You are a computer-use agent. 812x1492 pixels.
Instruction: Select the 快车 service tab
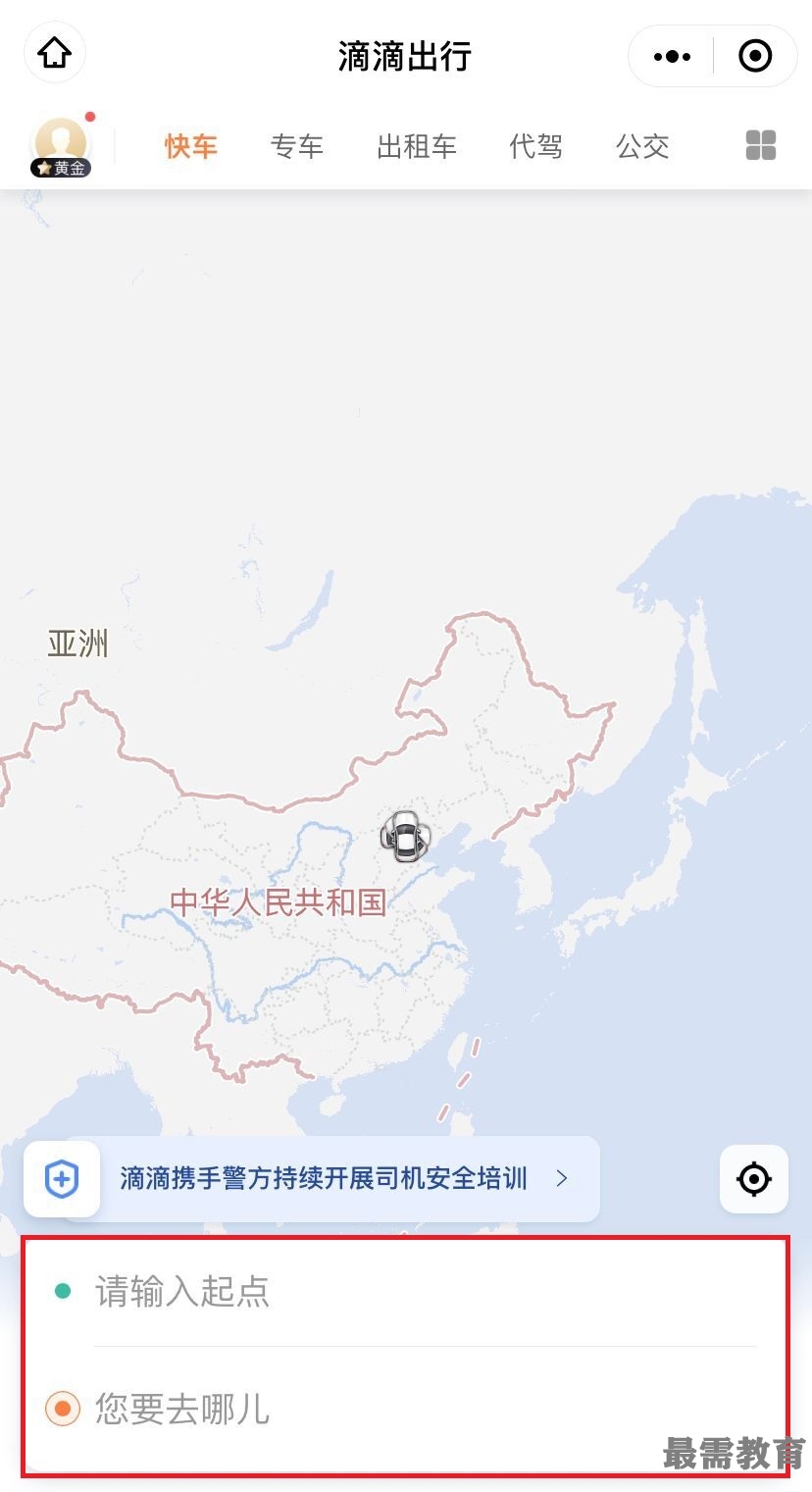[x=190, y=147]
